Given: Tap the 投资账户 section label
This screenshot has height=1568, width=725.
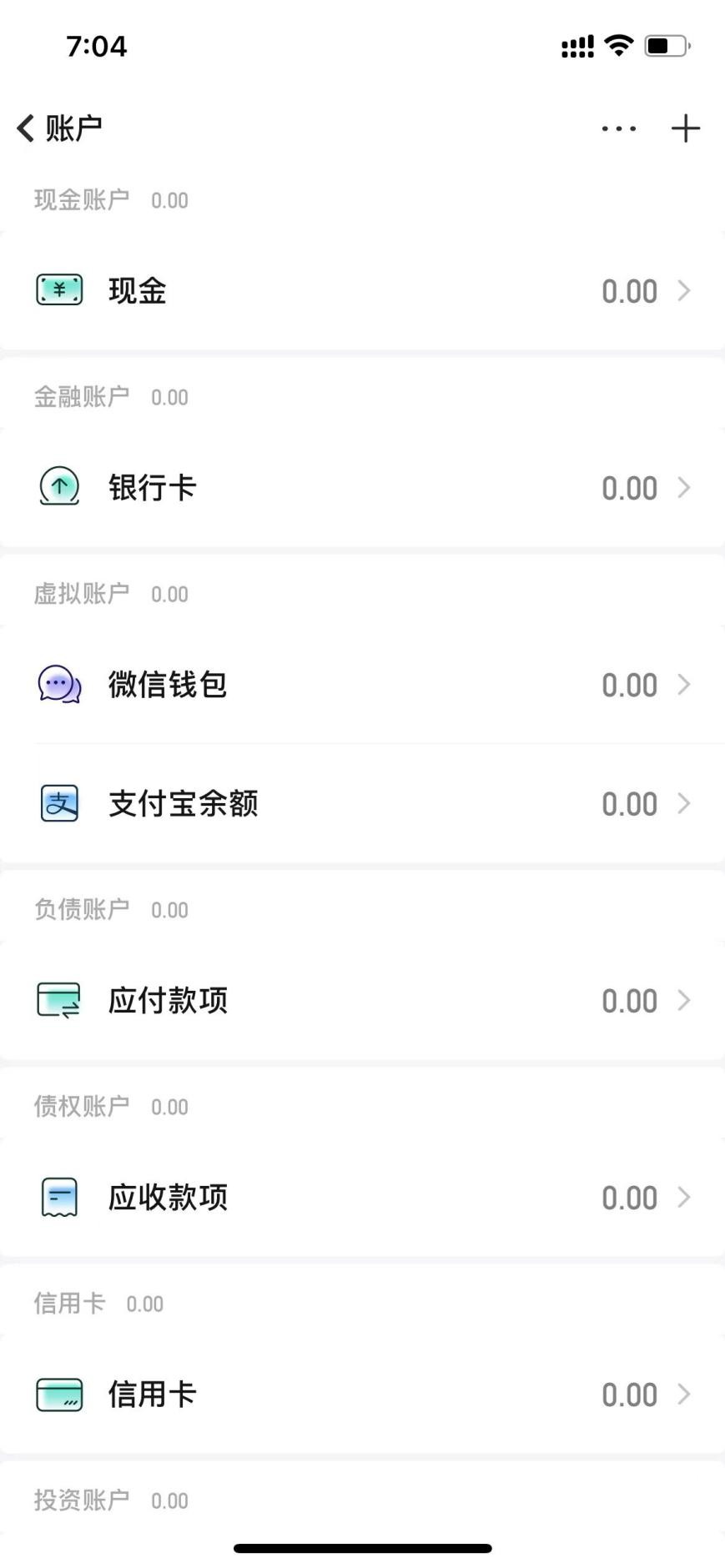Looking at the screenshot, I should 79,1499.
